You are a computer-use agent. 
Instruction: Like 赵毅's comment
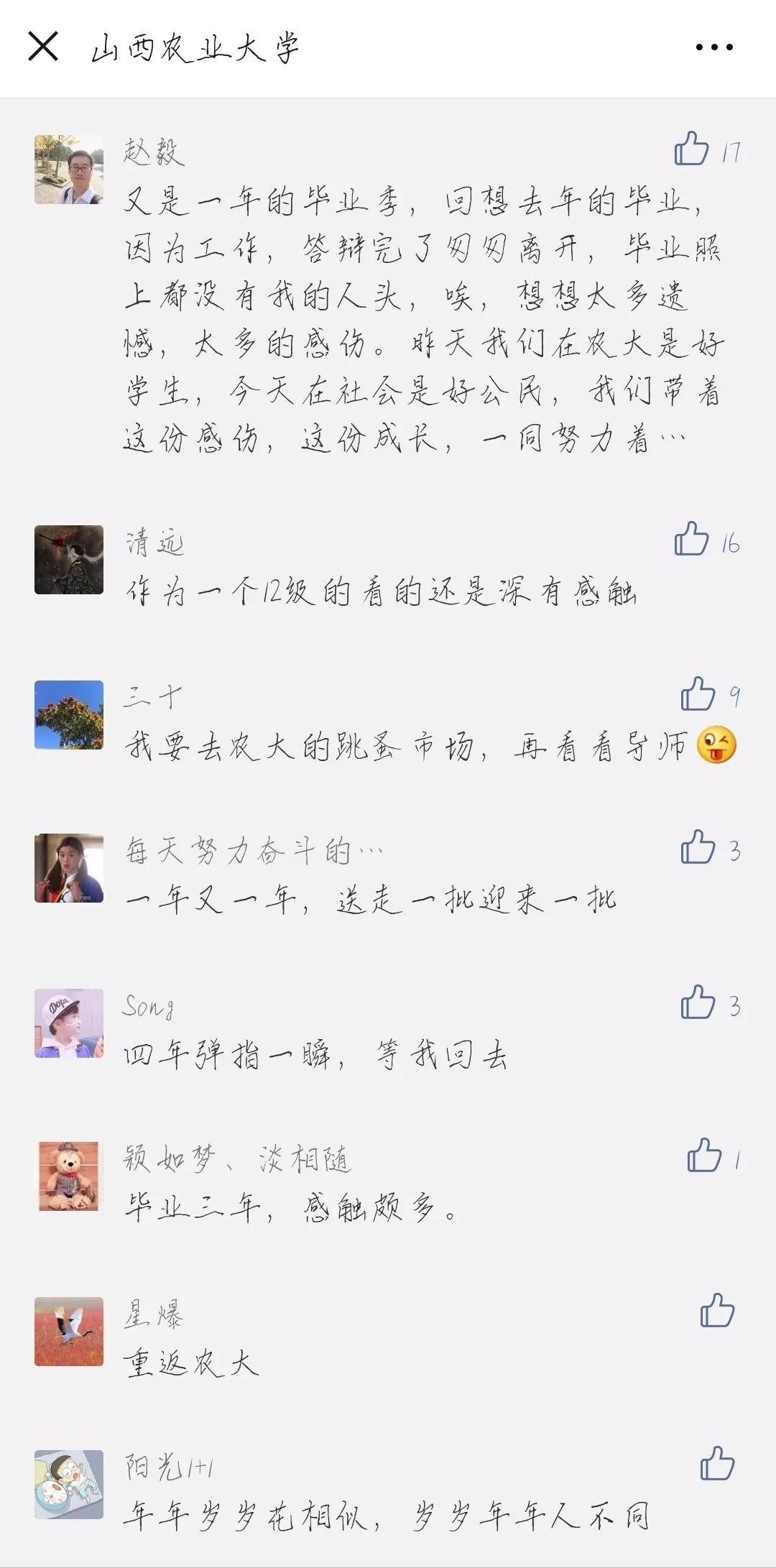coord(691,149)
